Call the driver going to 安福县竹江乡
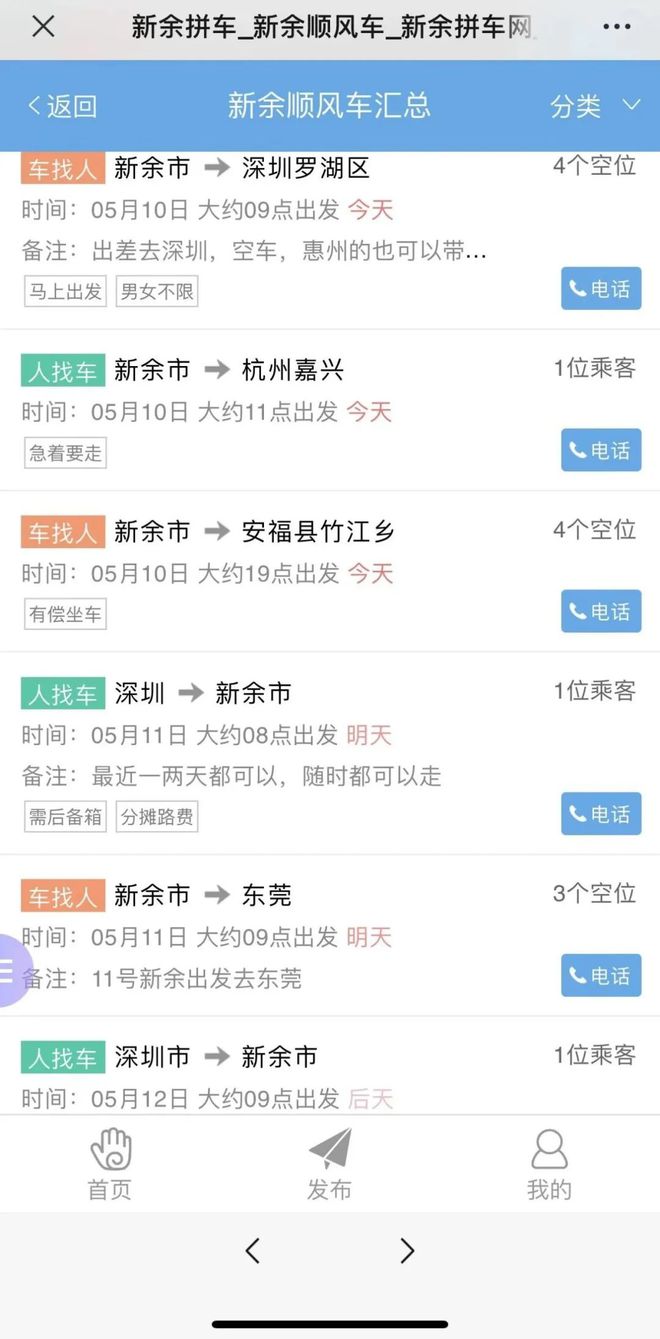The image size is (660, 1339). 601,611
